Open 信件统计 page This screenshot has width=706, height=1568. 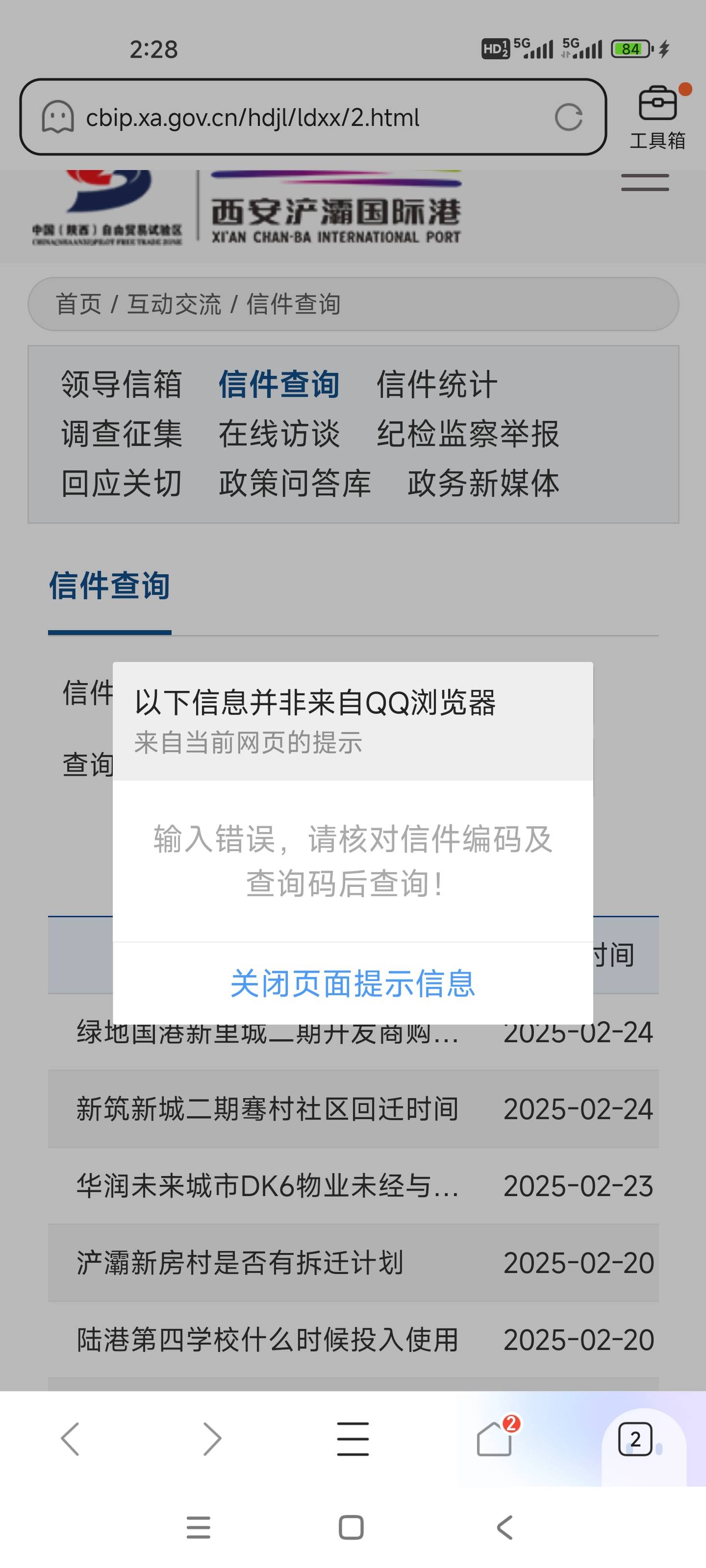click(436, 384)
